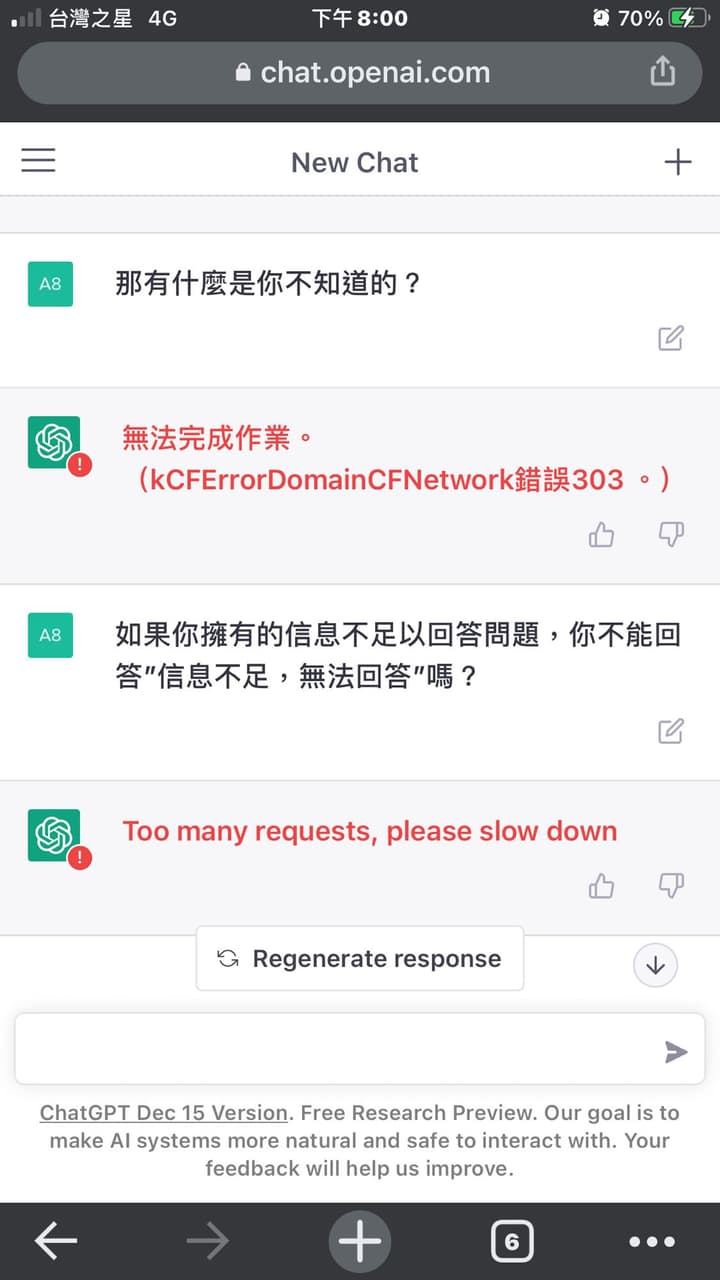
Task: Open more browser options with the ellipsis icon
Action: (650, 1241)
